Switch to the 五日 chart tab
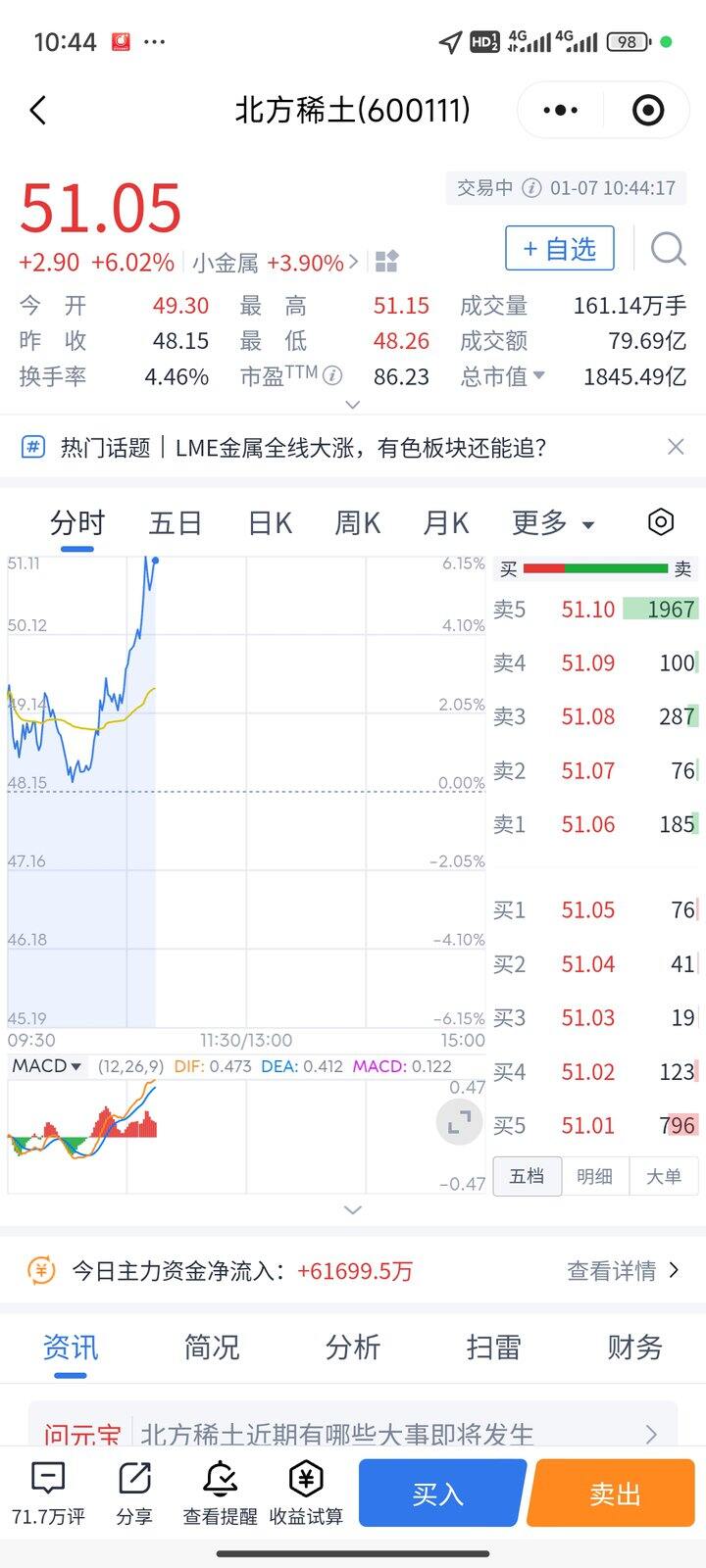 tap(175, 523)
